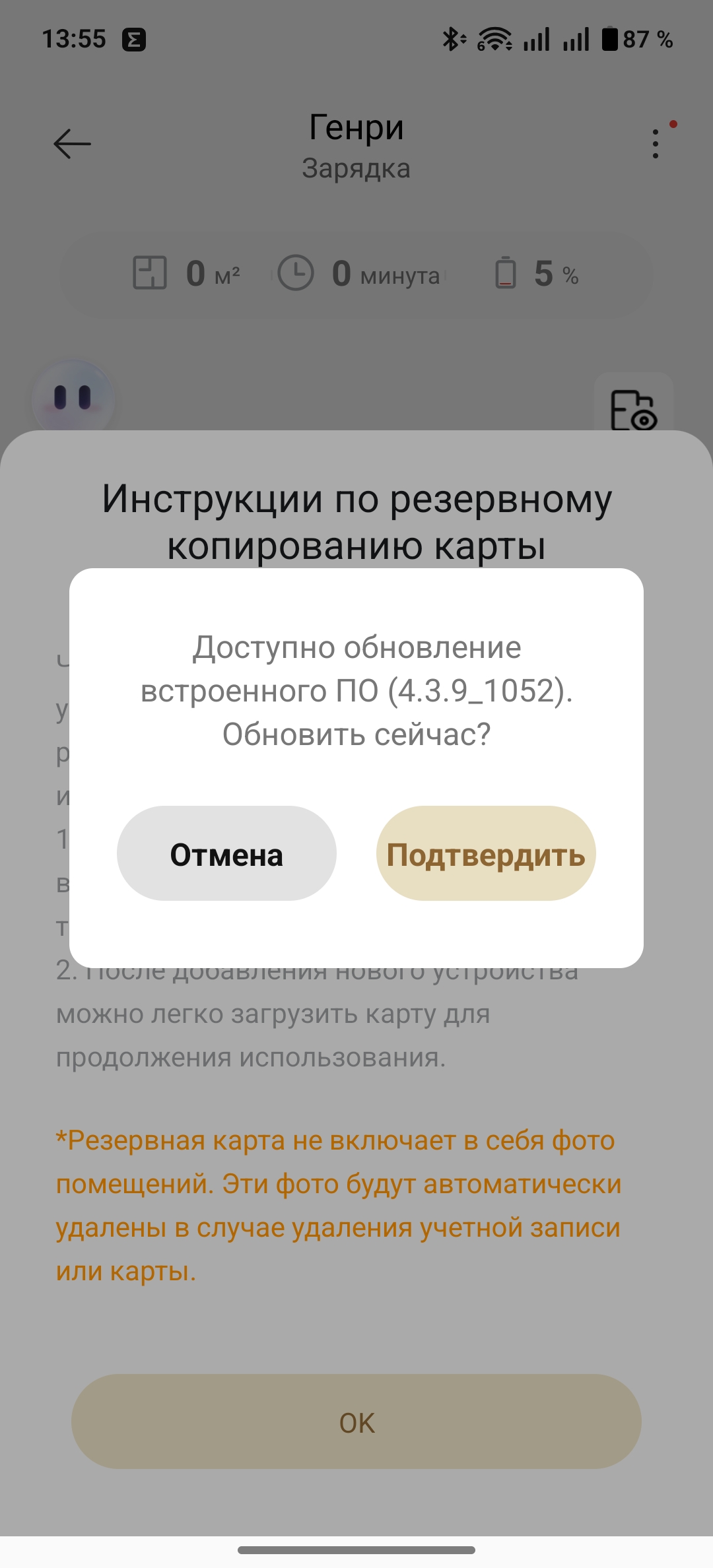This screenshot has width=713, height=1568.
Task: Go back using the arrow icon
Action: coord(72,144)
